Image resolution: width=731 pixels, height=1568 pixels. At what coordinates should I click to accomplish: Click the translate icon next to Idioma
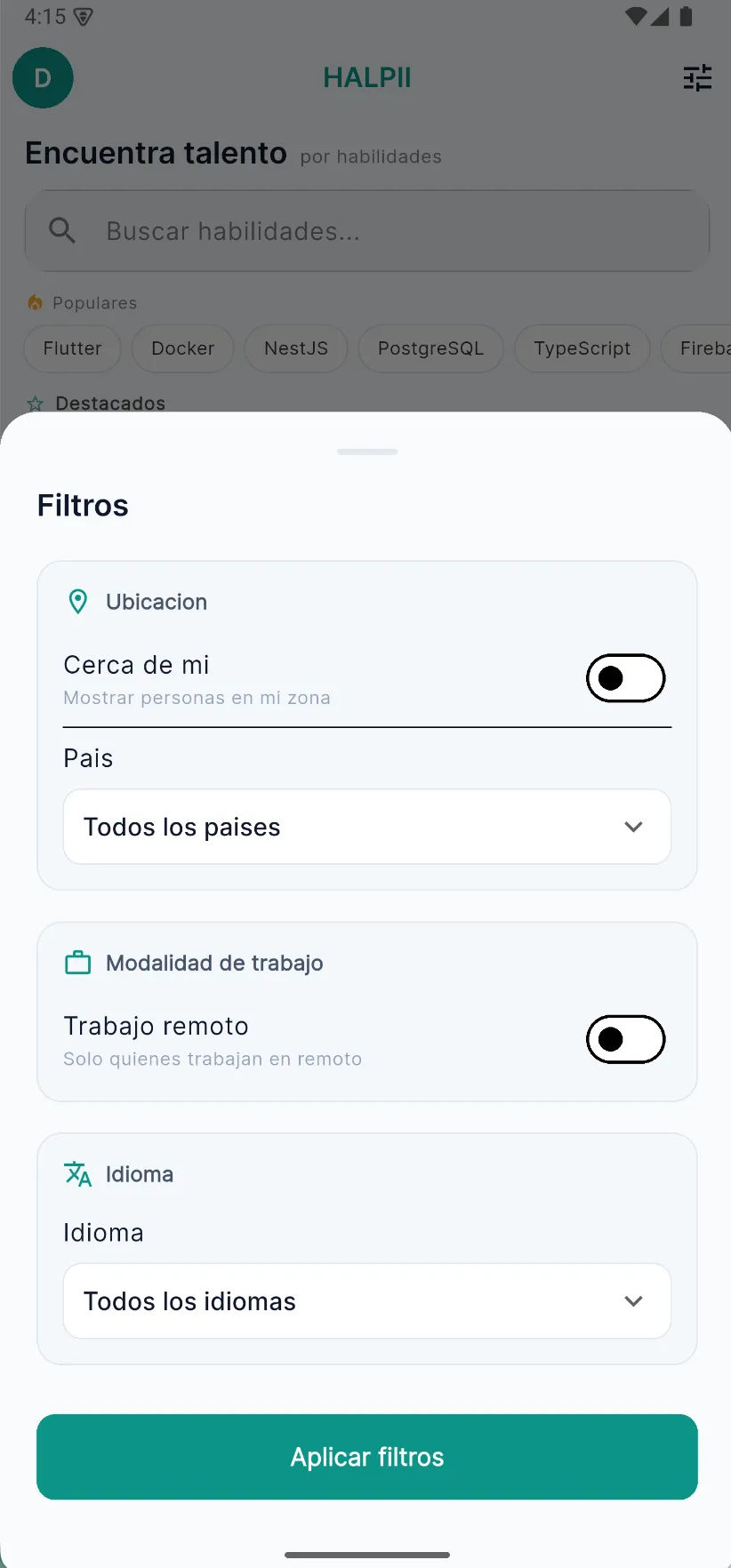point(78,1173)
